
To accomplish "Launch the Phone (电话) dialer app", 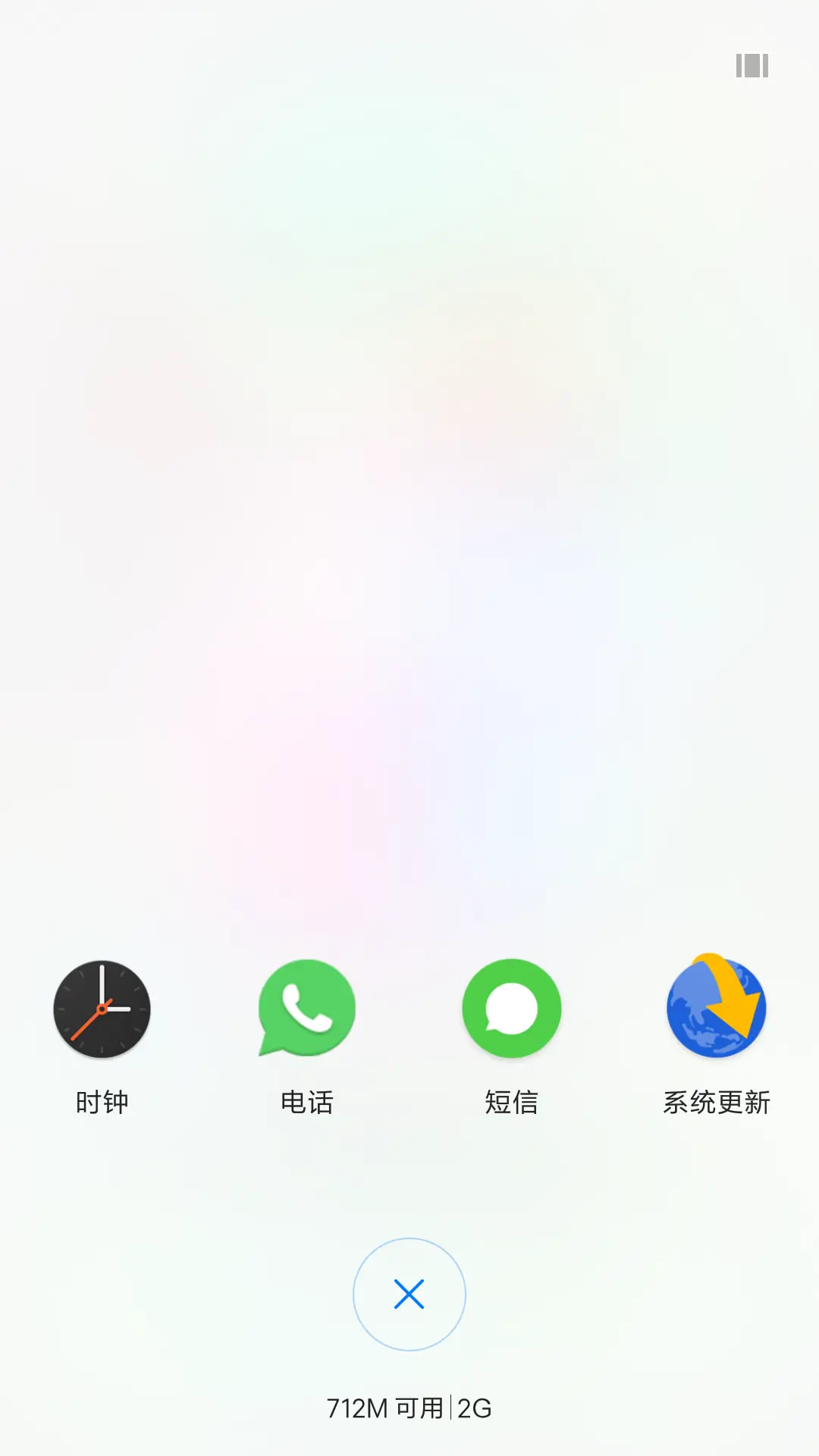I will coord(306,1007).
